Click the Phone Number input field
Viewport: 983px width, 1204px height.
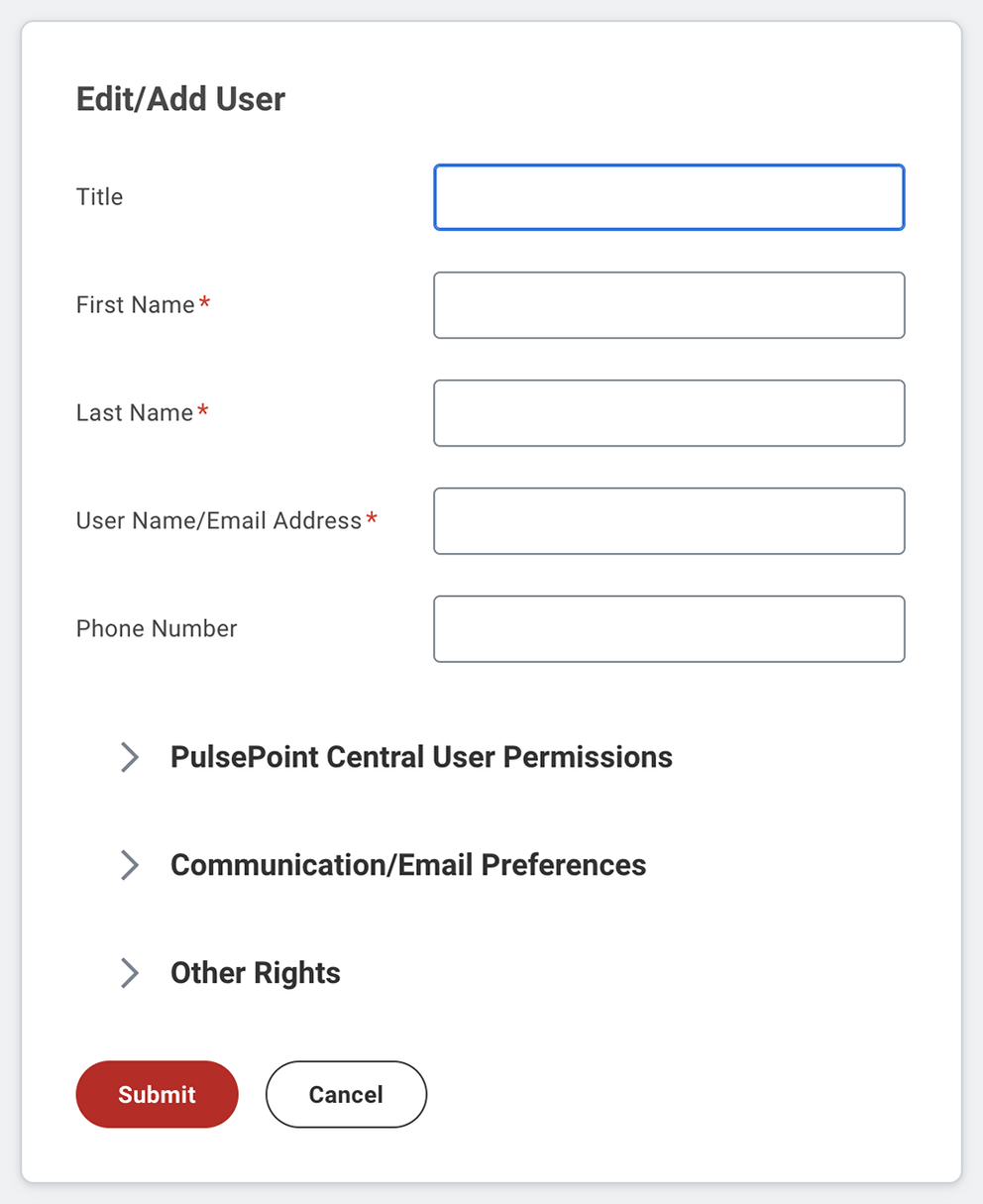(669, 628)
